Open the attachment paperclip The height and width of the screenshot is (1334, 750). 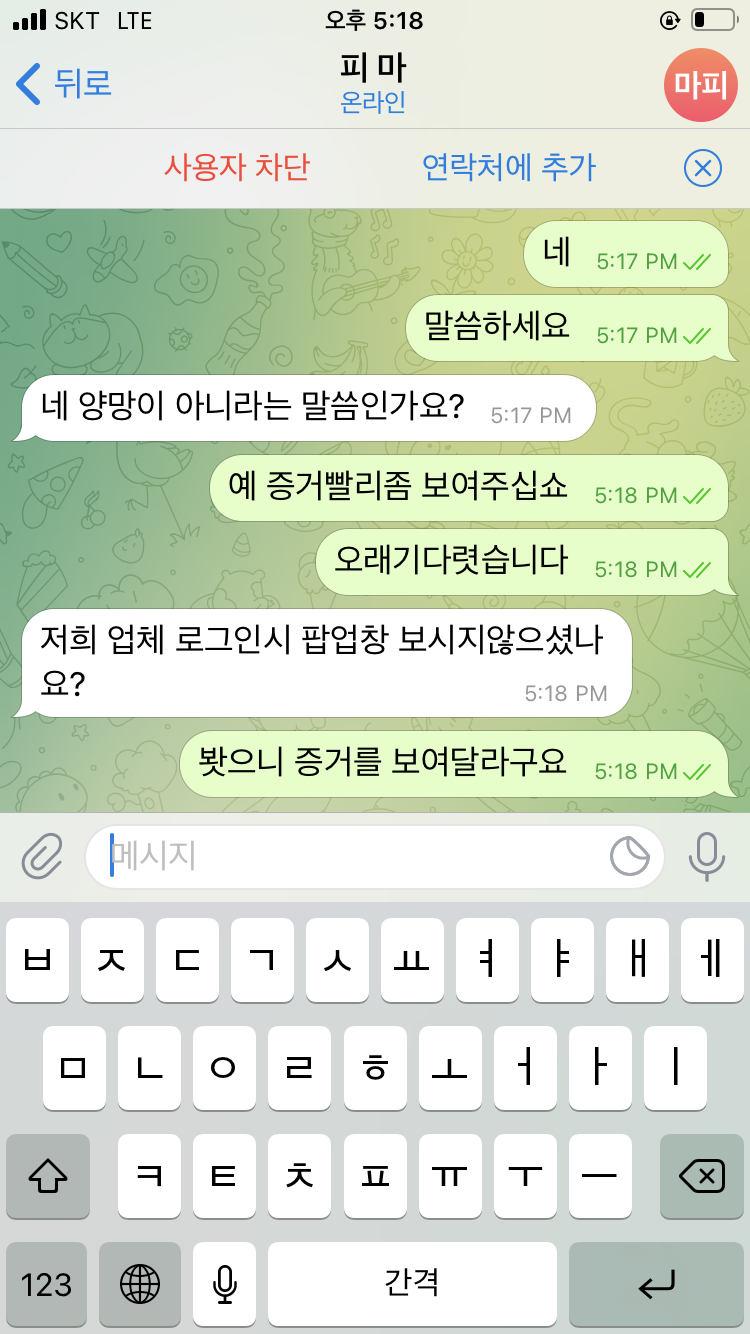pos(42,856)
